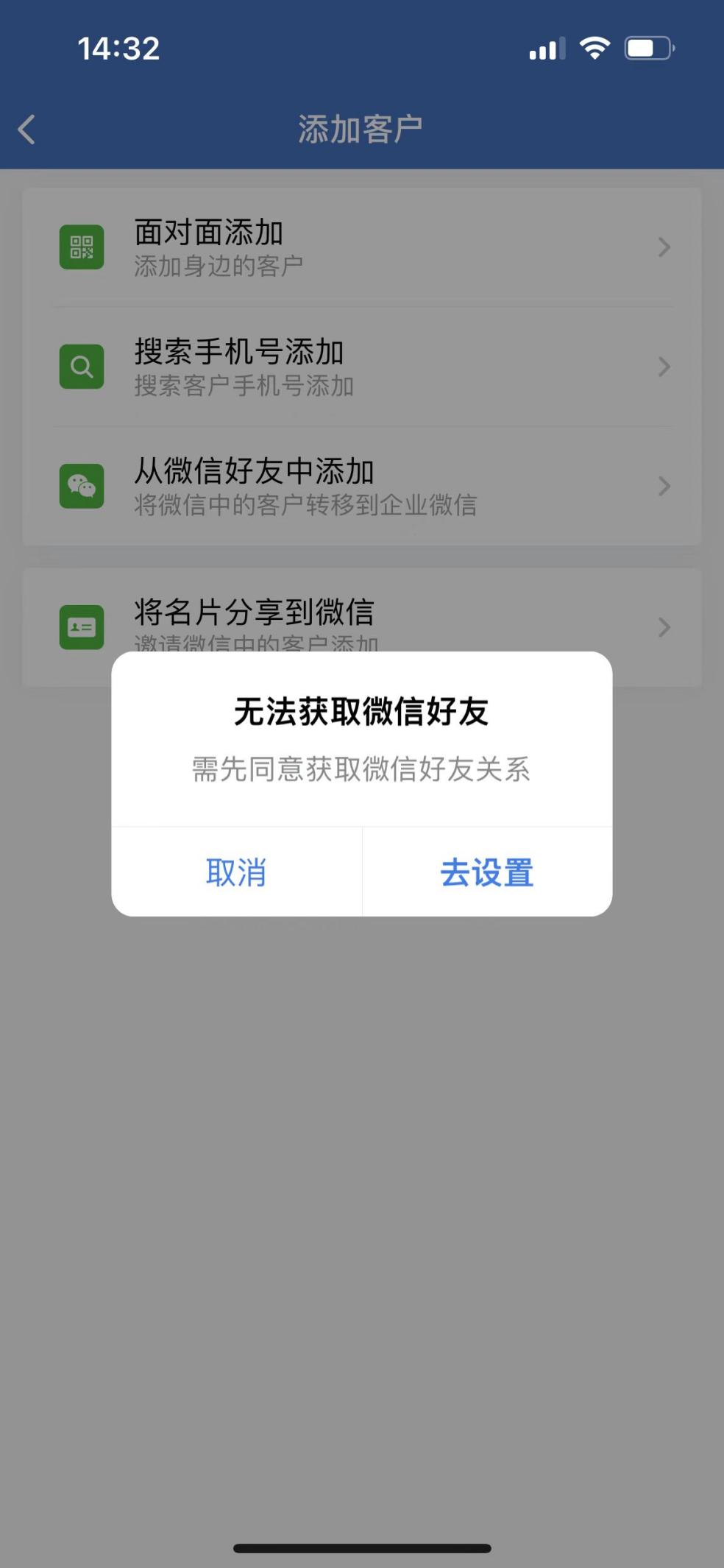Tap the time display showing 14:32
The height and width of the screenshot is (1568, 724).
118,48
